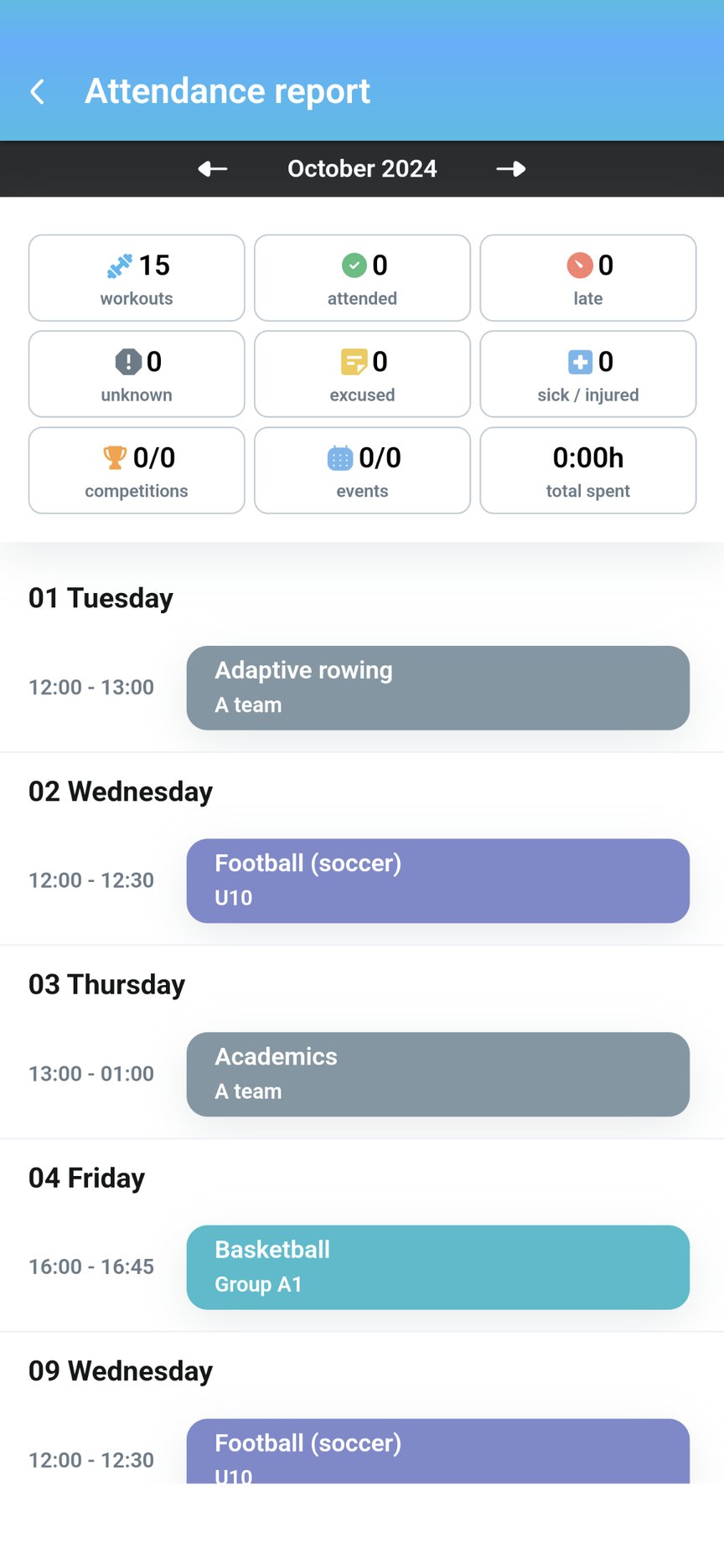This screenshot has width=724, height=1568.
Task: Click the purple Football (soccer) U10 card
Action: point(437,880)
